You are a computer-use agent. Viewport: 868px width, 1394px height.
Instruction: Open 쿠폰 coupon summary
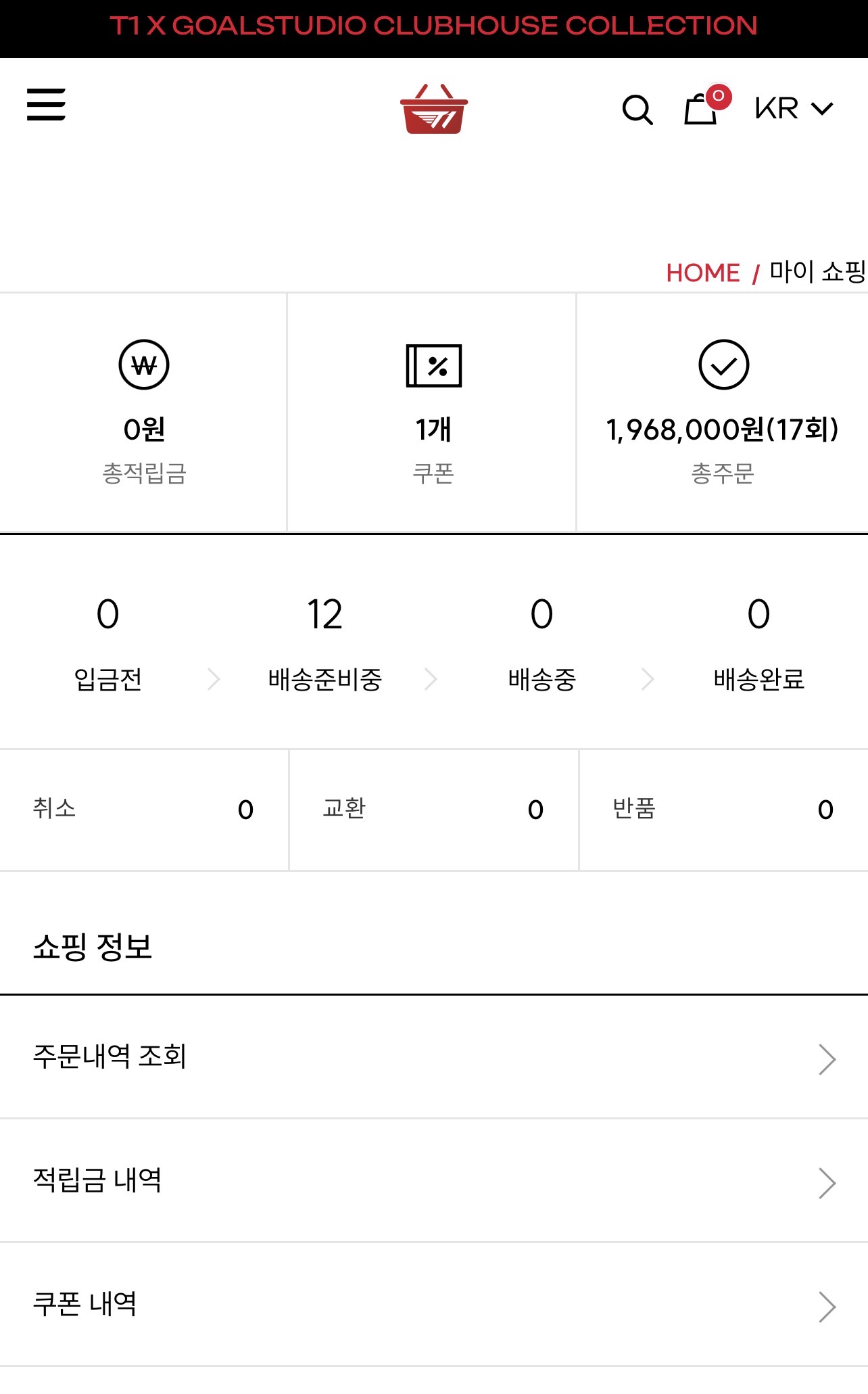[x=433, y=413]
